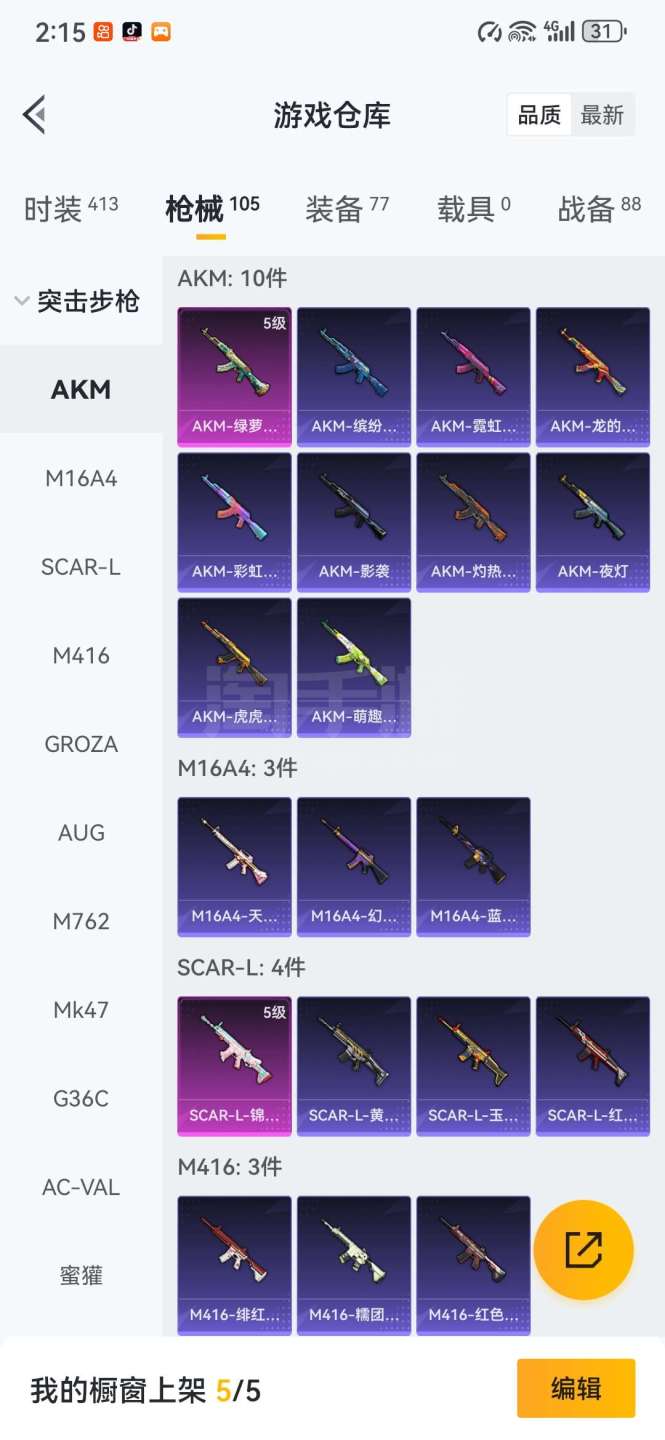This screenshot has width=665, height=1440.
Task: Sort inventory by 最新
Action: (x=602, y=116)
